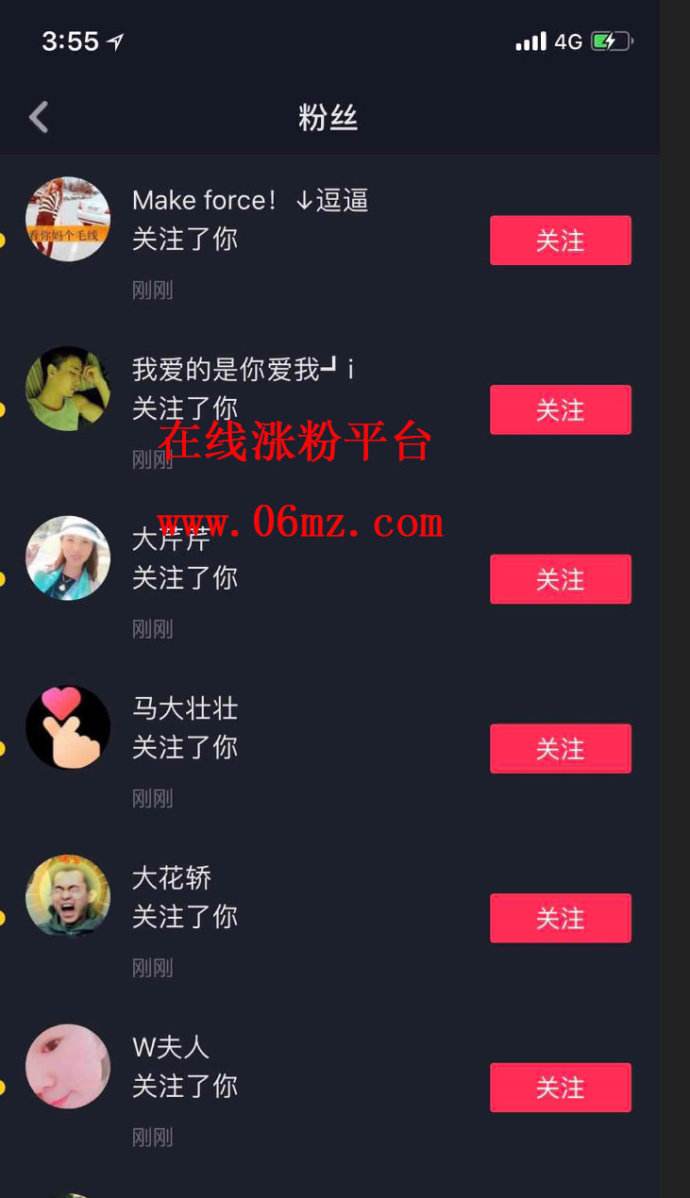Follow back 大花轿
The height and width of the screenshot is (1198, 690).
[560, 918]
